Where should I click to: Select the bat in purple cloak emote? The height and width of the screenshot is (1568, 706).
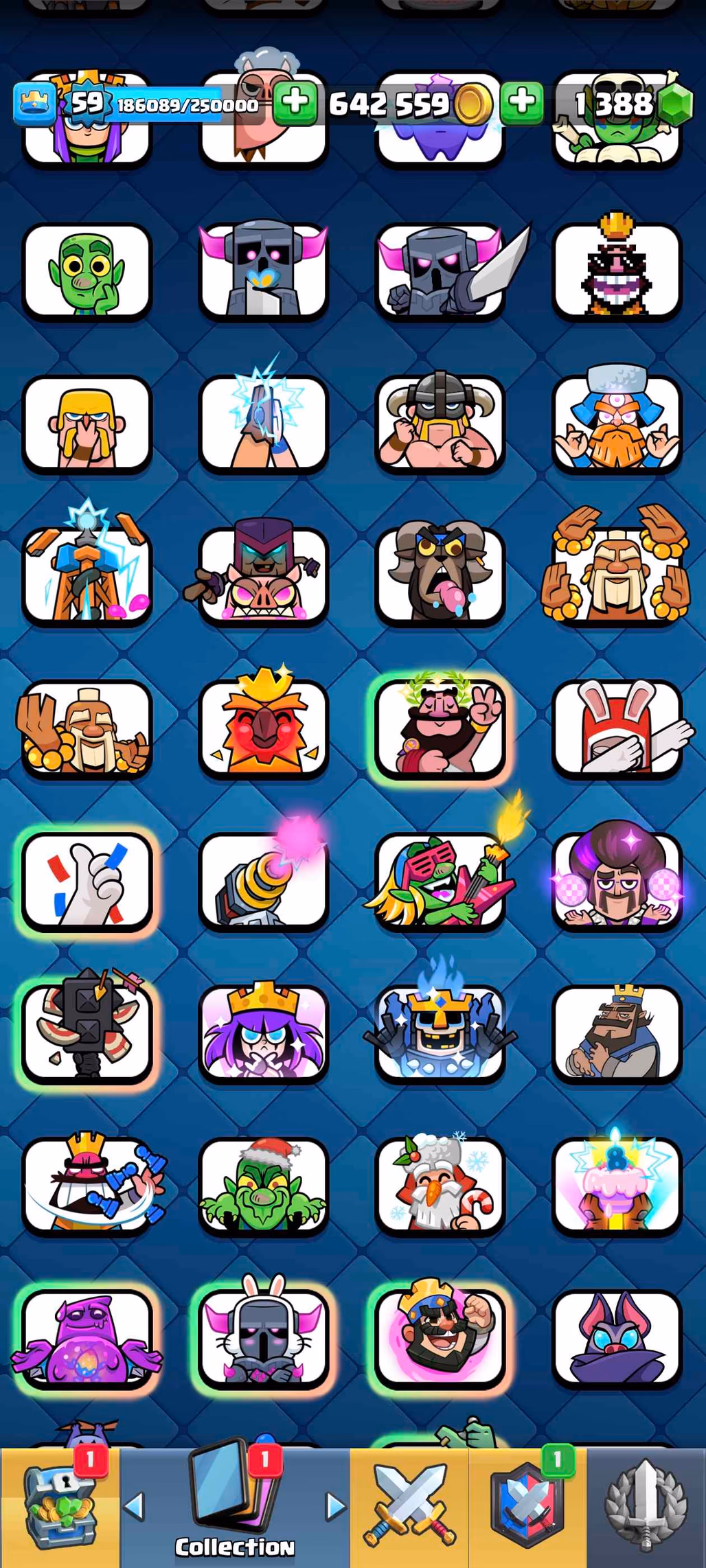[617, 1338]
